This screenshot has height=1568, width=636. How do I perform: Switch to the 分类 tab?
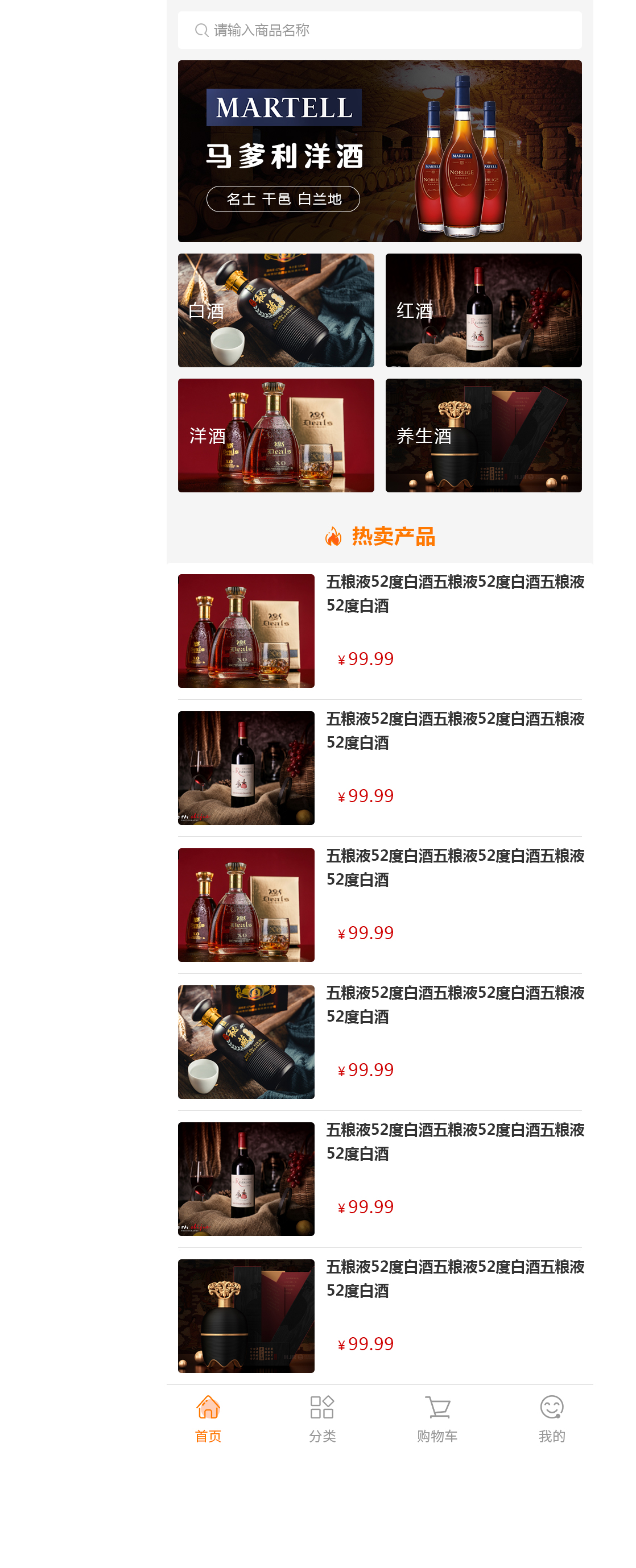coord(322,1419)
